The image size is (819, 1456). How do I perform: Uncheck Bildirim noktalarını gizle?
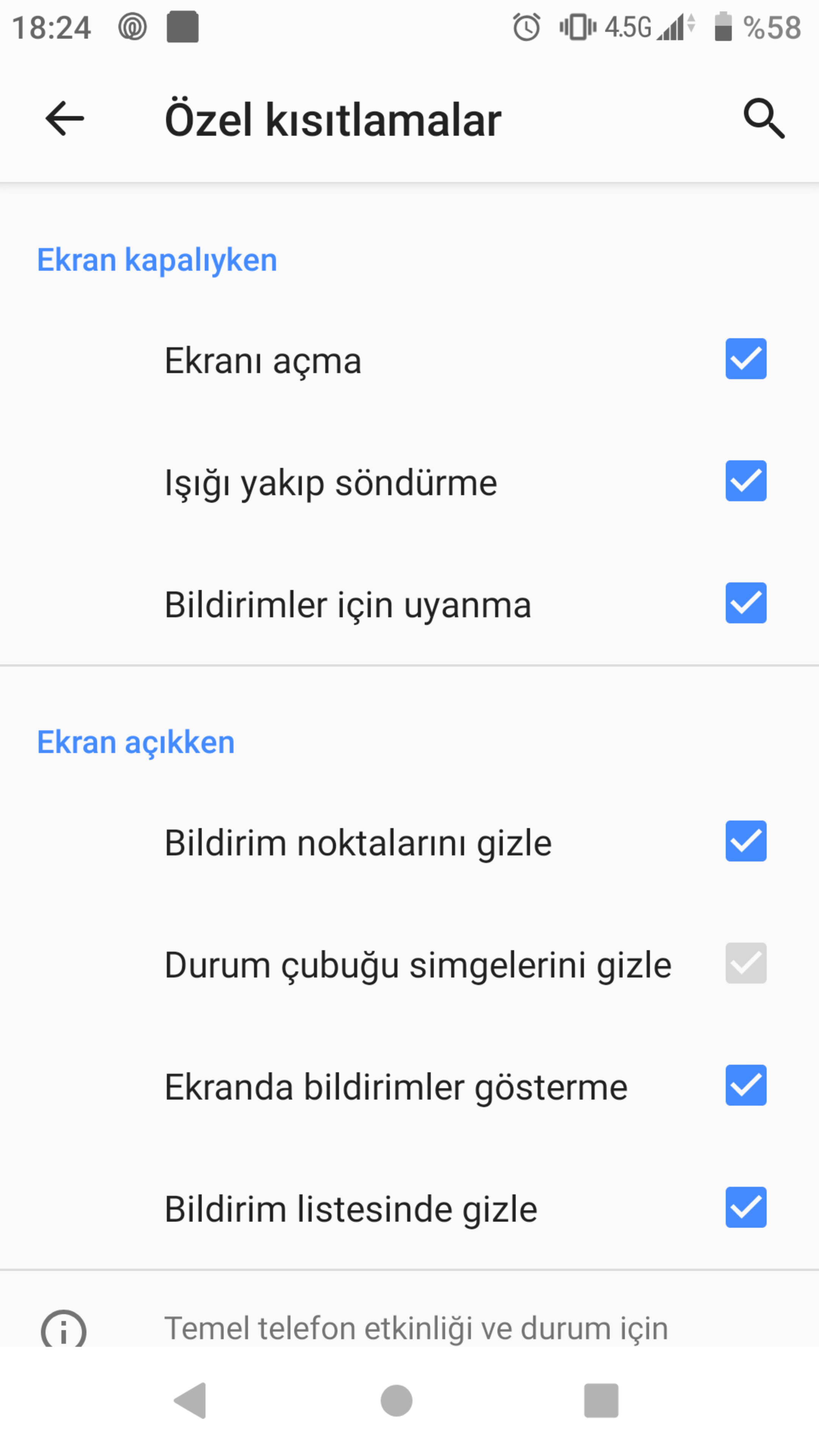click(x=745, y=841)
